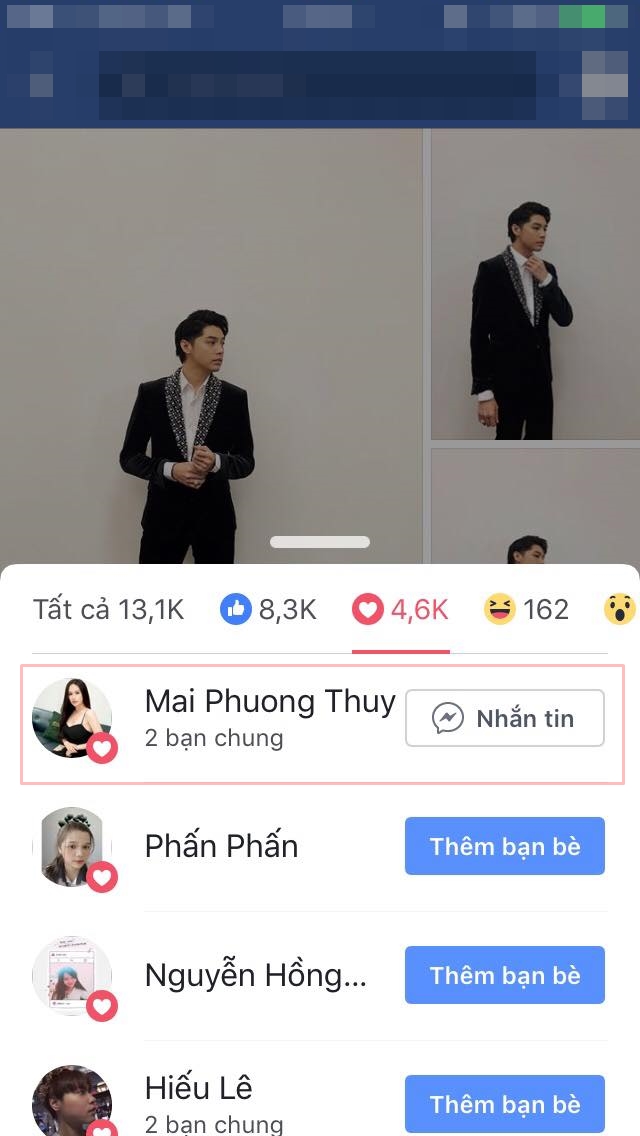Viewport: 640px width, 1136px height.
Task: Message Mai Phuong Thuy with Nhắn tin
Action: 504,718
